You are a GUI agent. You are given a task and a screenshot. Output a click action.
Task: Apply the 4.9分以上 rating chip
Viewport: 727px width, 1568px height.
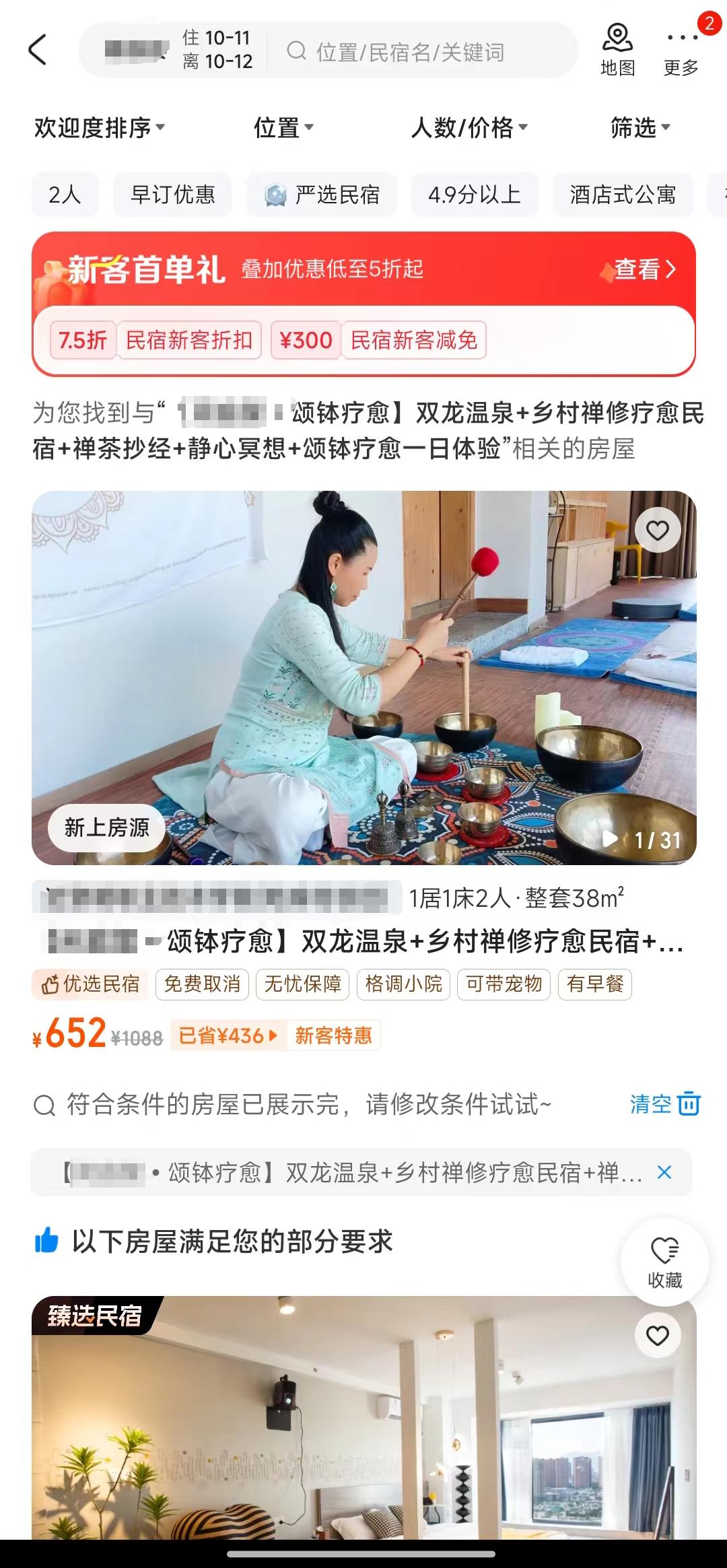coord(475,195)
